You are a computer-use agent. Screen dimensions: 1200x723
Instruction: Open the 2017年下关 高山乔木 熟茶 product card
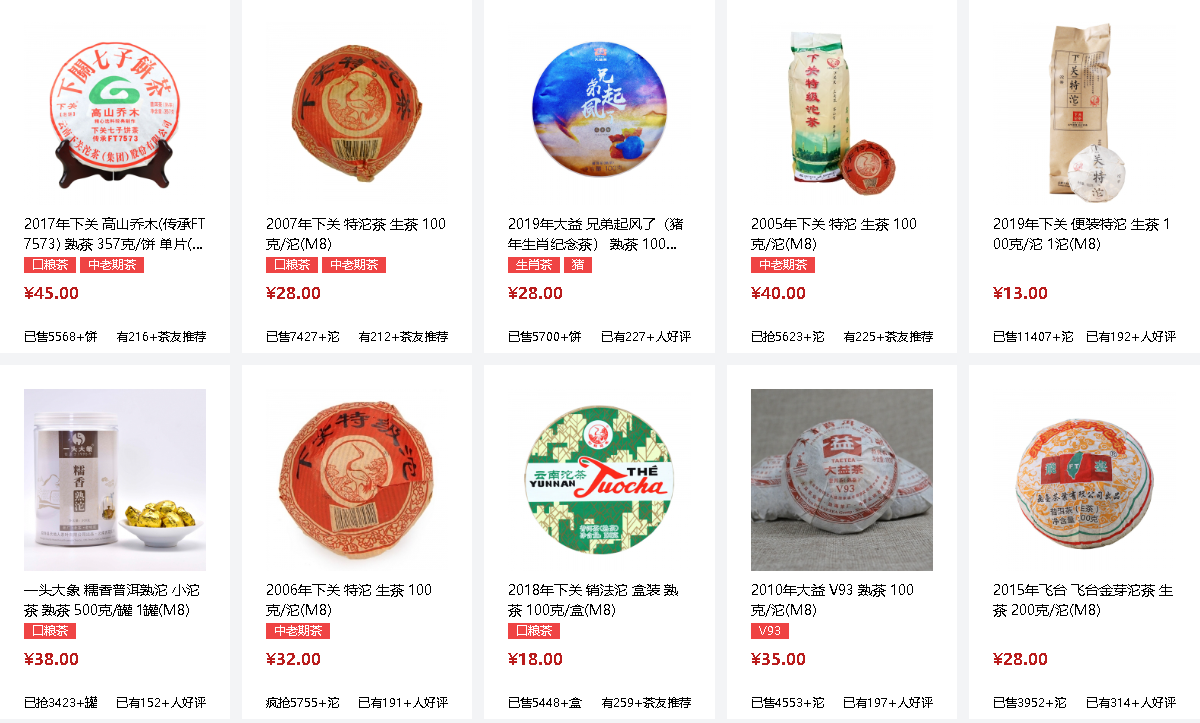115,233
